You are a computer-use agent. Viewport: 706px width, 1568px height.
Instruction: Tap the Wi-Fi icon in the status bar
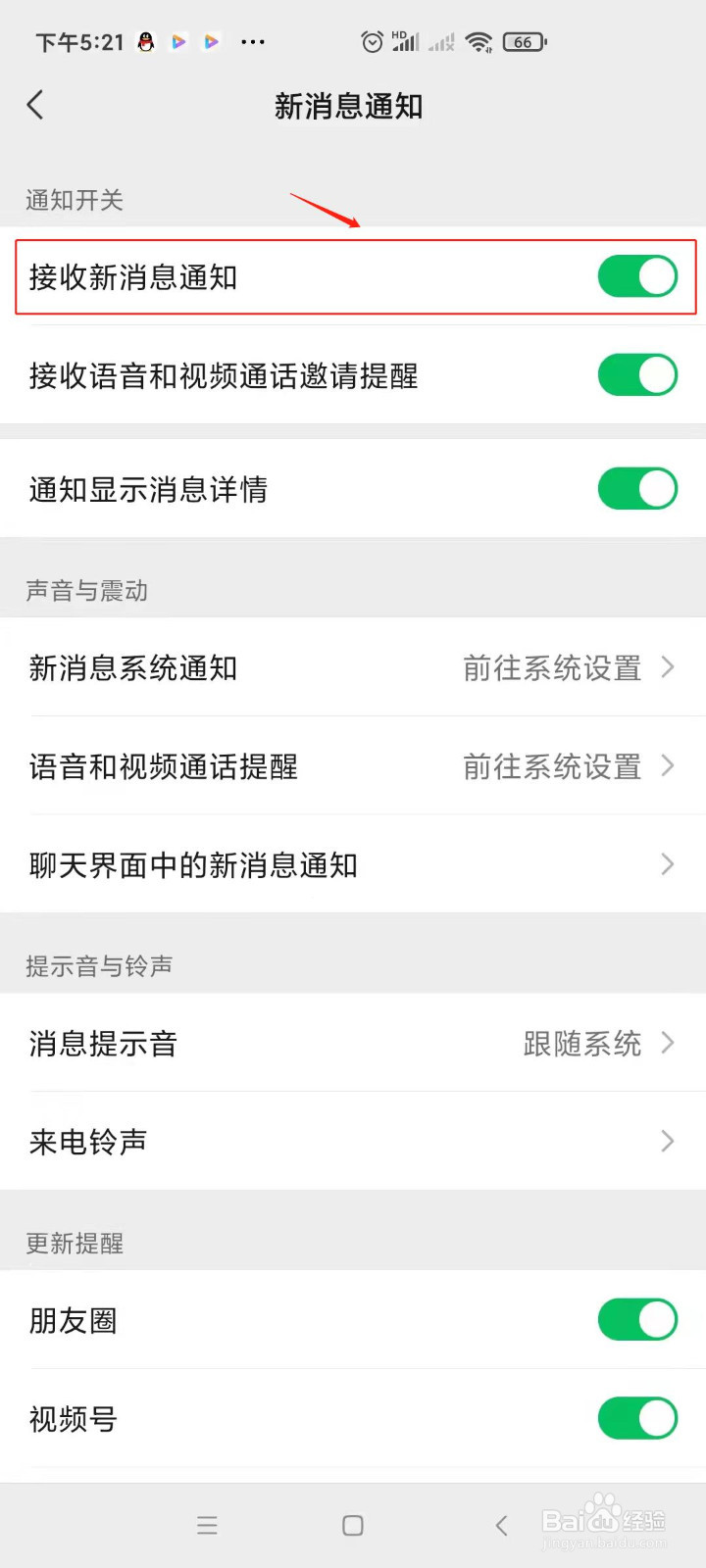tap(479, 41)
